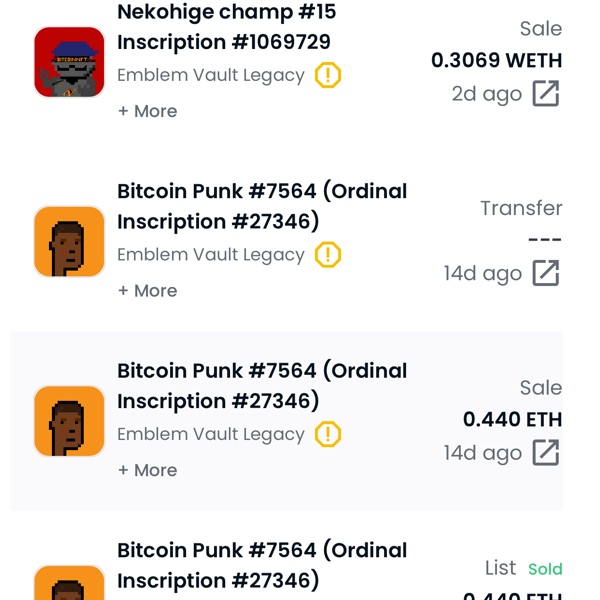Tap warning icon in Nekohige champ row
This screenshot has height=600, width=600.
pos(328,75)
